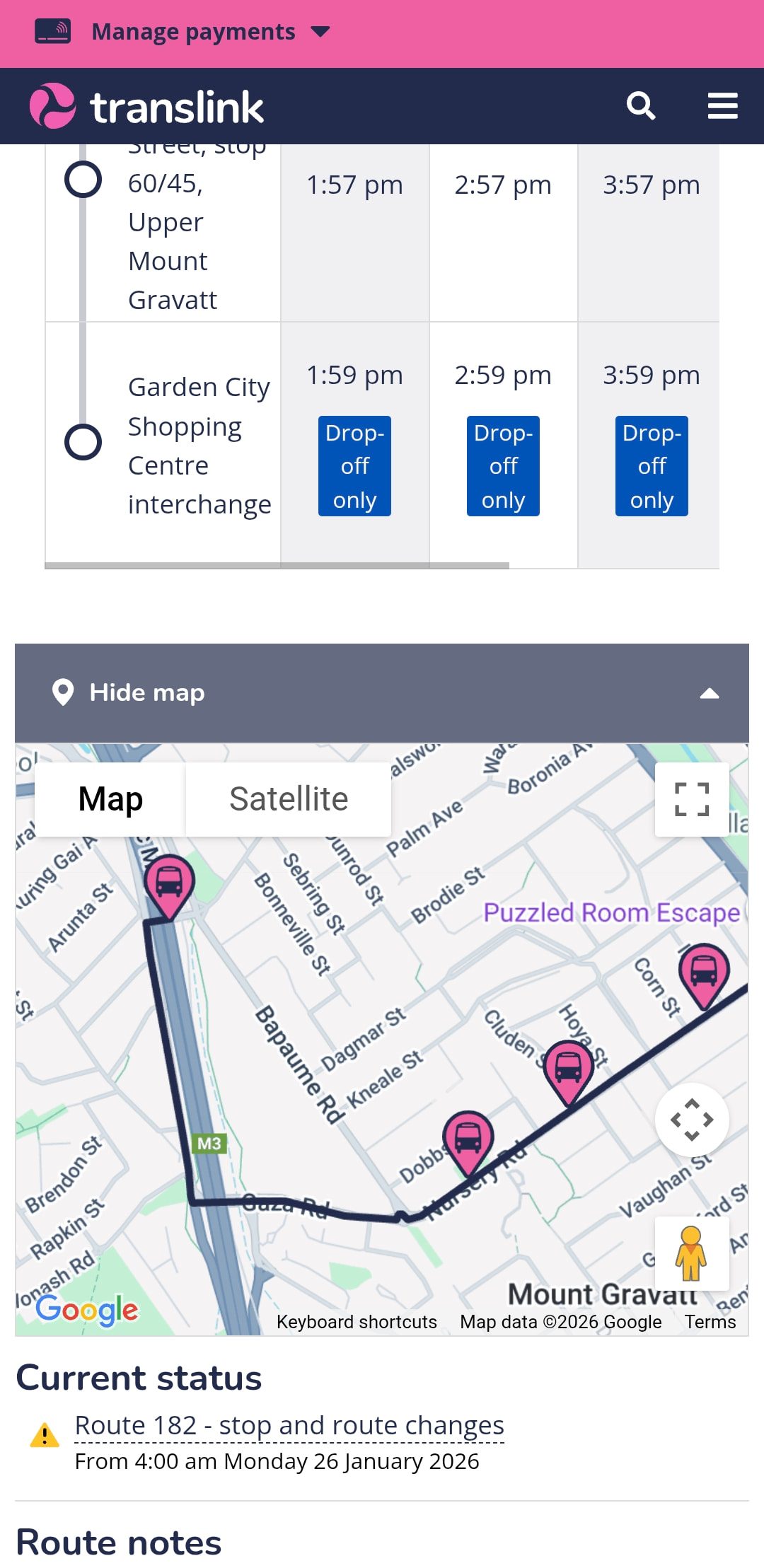
Task: Select the bus stop marker near Arunta St
Action: point(169,883)
